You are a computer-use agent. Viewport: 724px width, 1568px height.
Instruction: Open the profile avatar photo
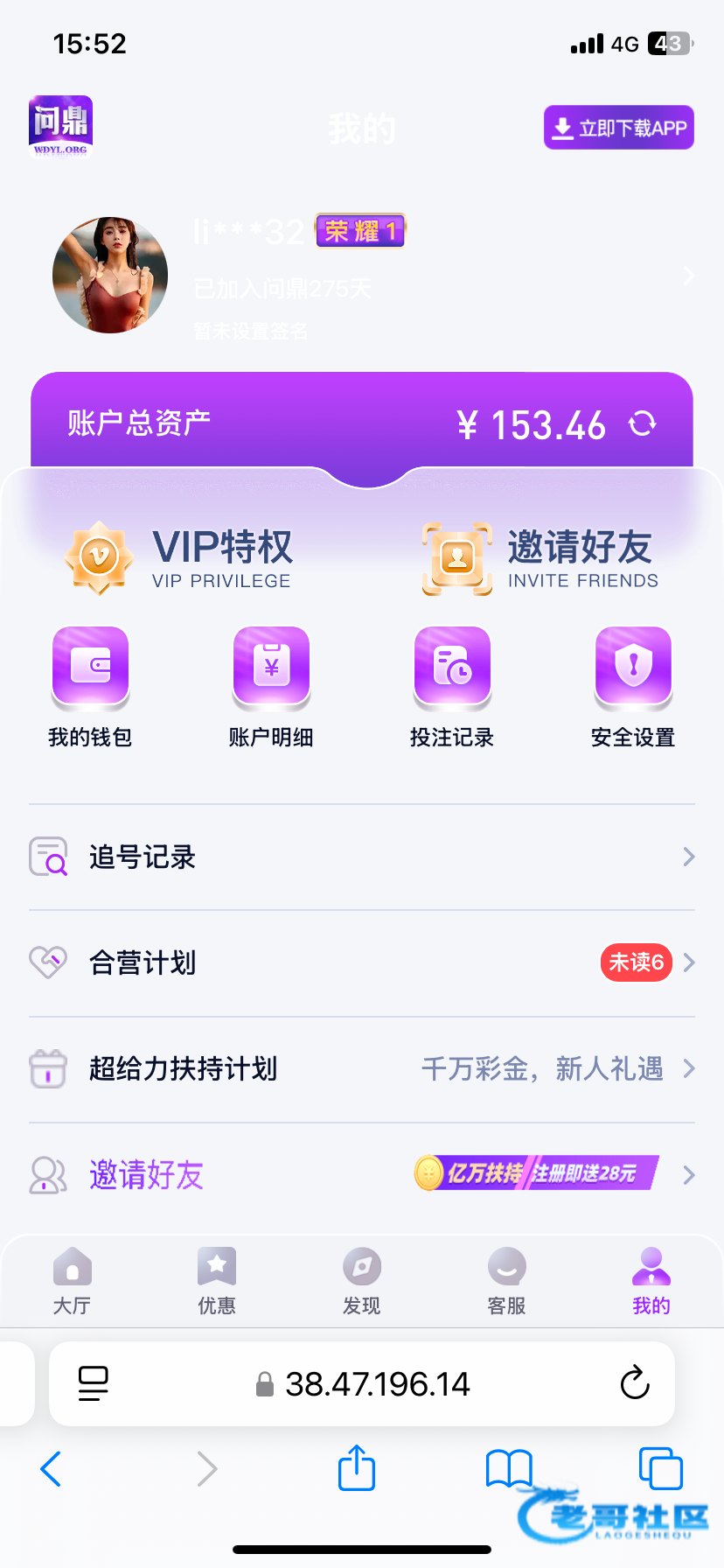click(x=110, y=275)
